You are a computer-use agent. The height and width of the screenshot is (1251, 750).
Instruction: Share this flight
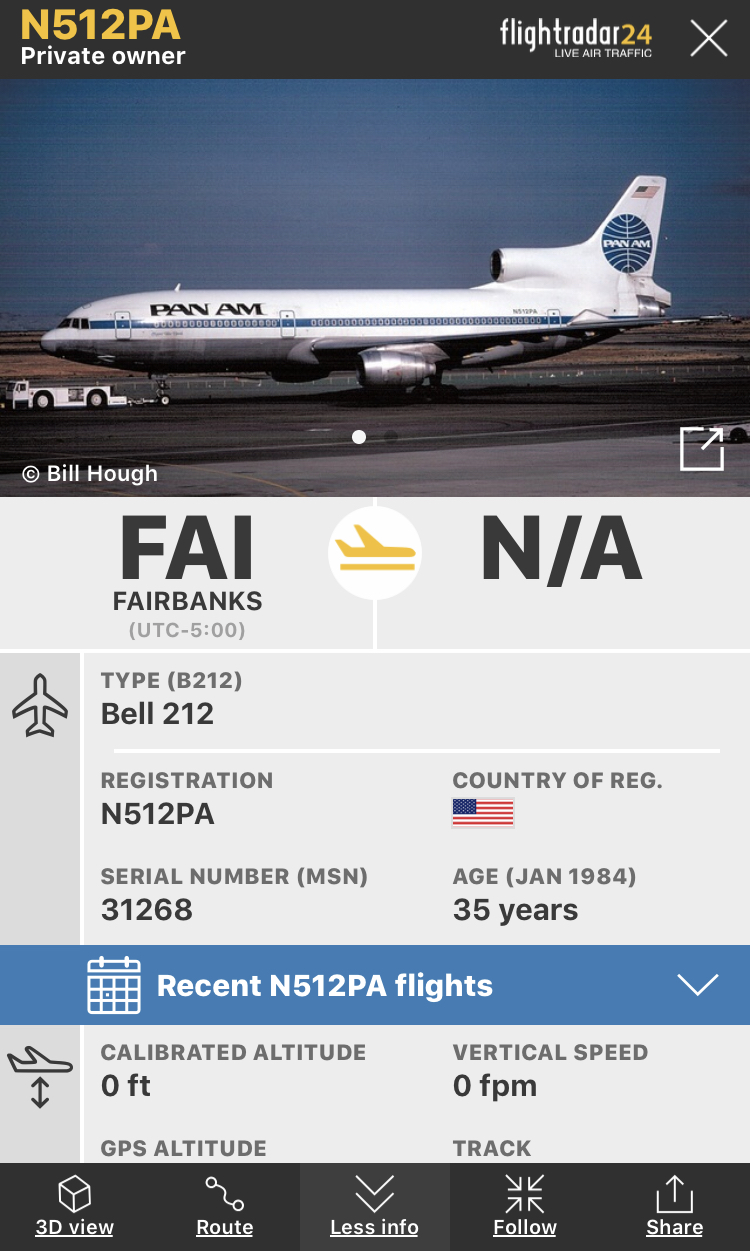pyautogui.click(x=674, y=1207)
